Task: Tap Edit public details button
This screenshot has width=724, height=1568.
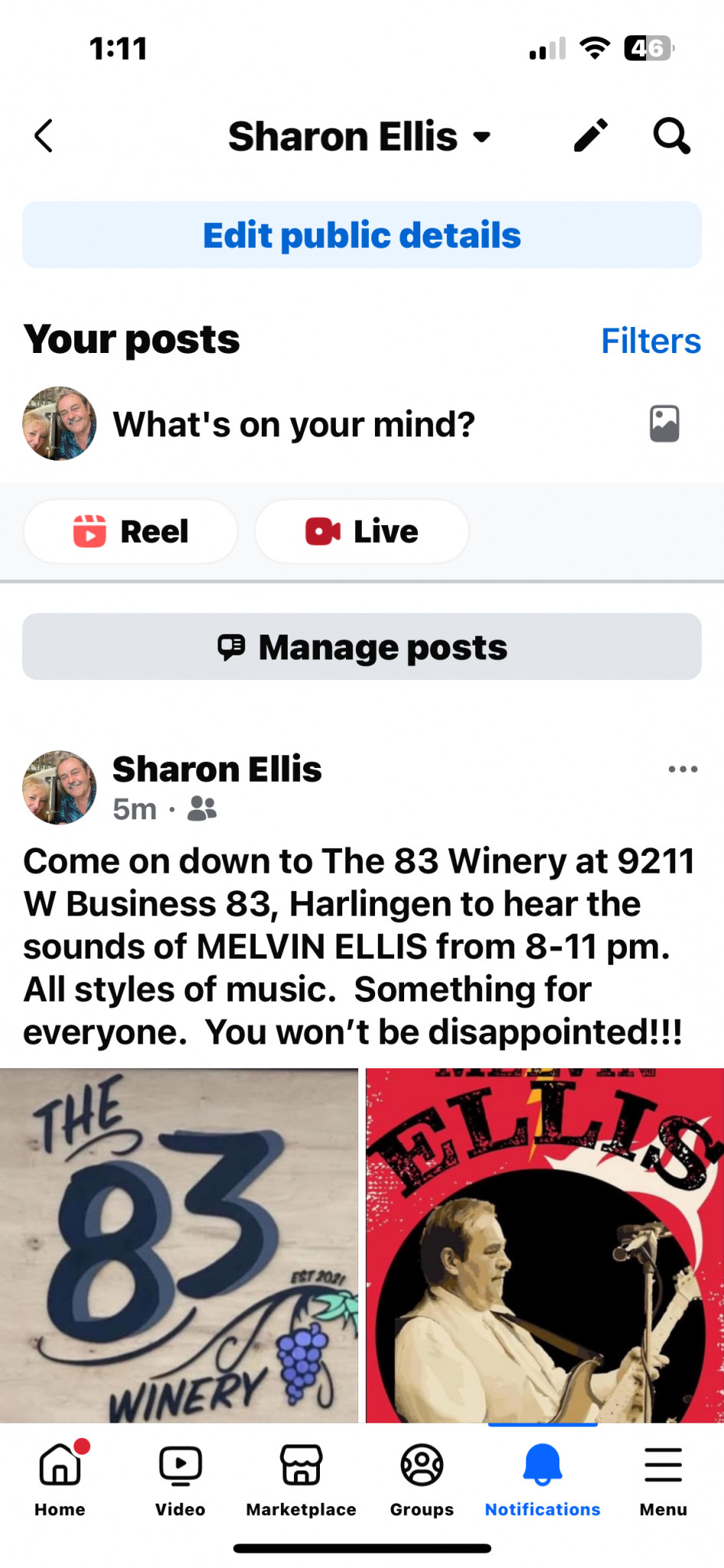Action: [x=362, y=235]
